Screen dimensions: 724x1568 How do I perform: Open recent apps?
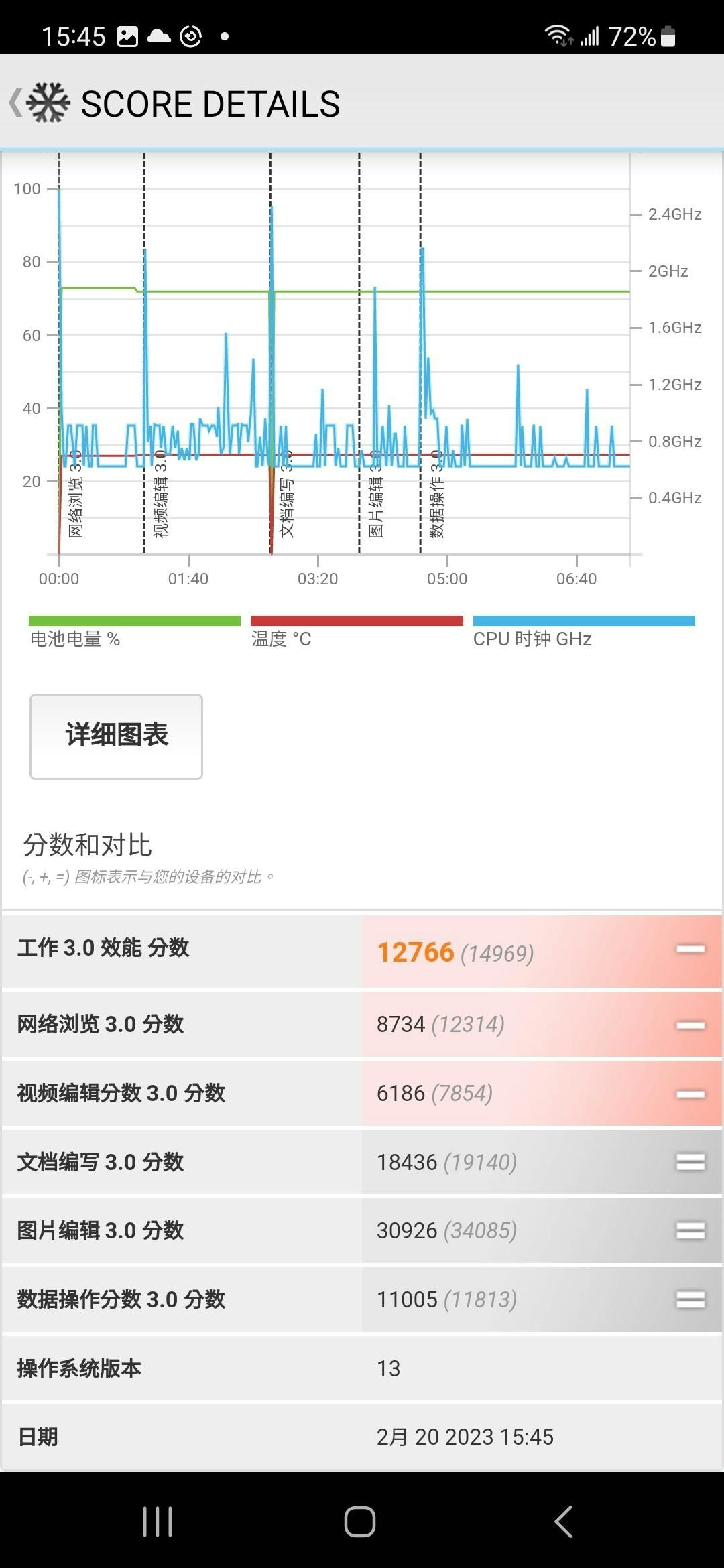click(x=158, y=1521)
